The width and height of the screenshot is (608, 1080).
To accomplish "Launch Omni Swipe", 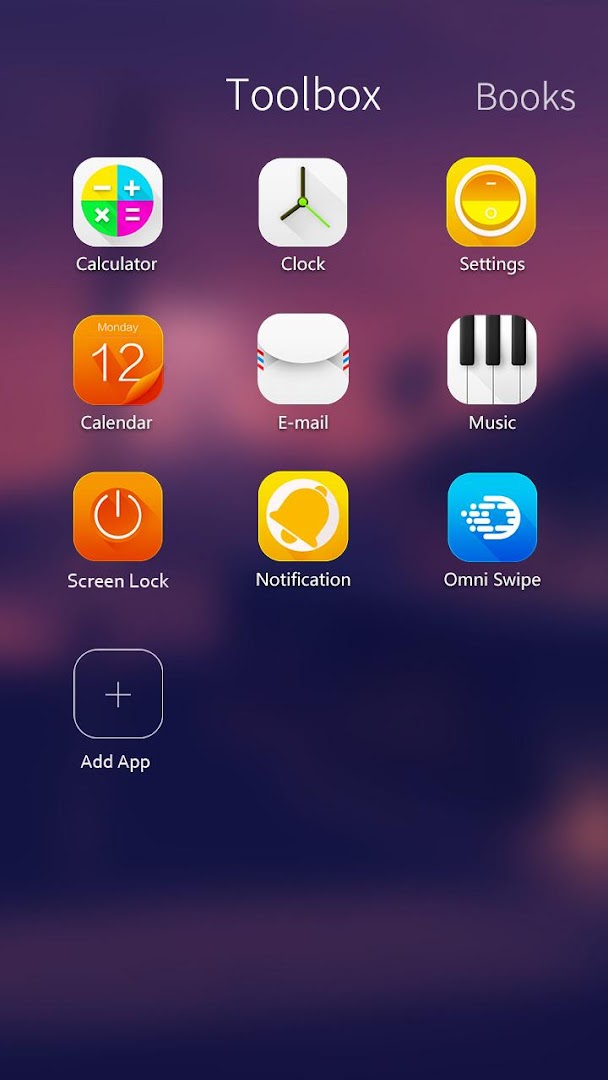I will (x=491, y=517).
